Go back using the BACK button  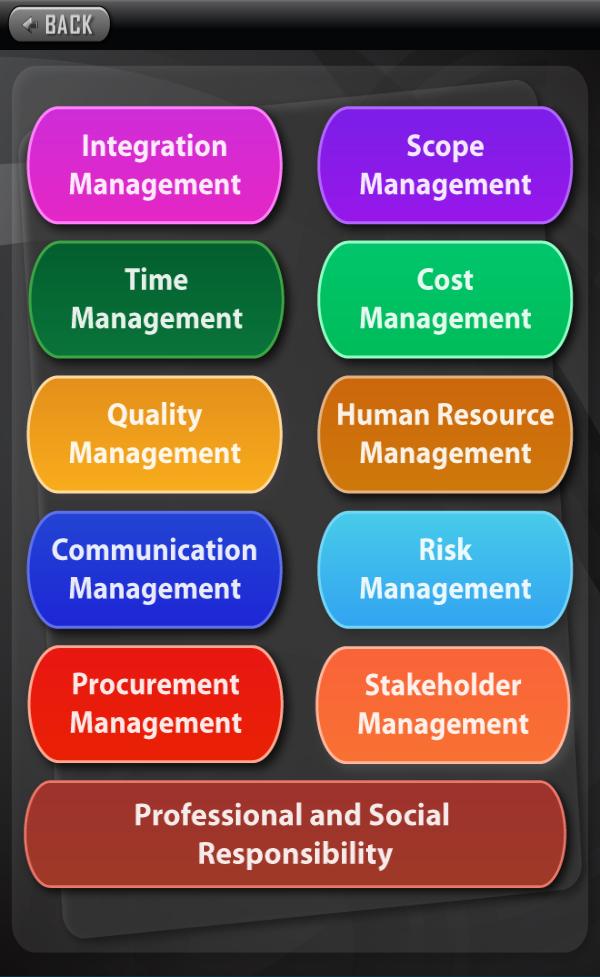tap(59, 25)
